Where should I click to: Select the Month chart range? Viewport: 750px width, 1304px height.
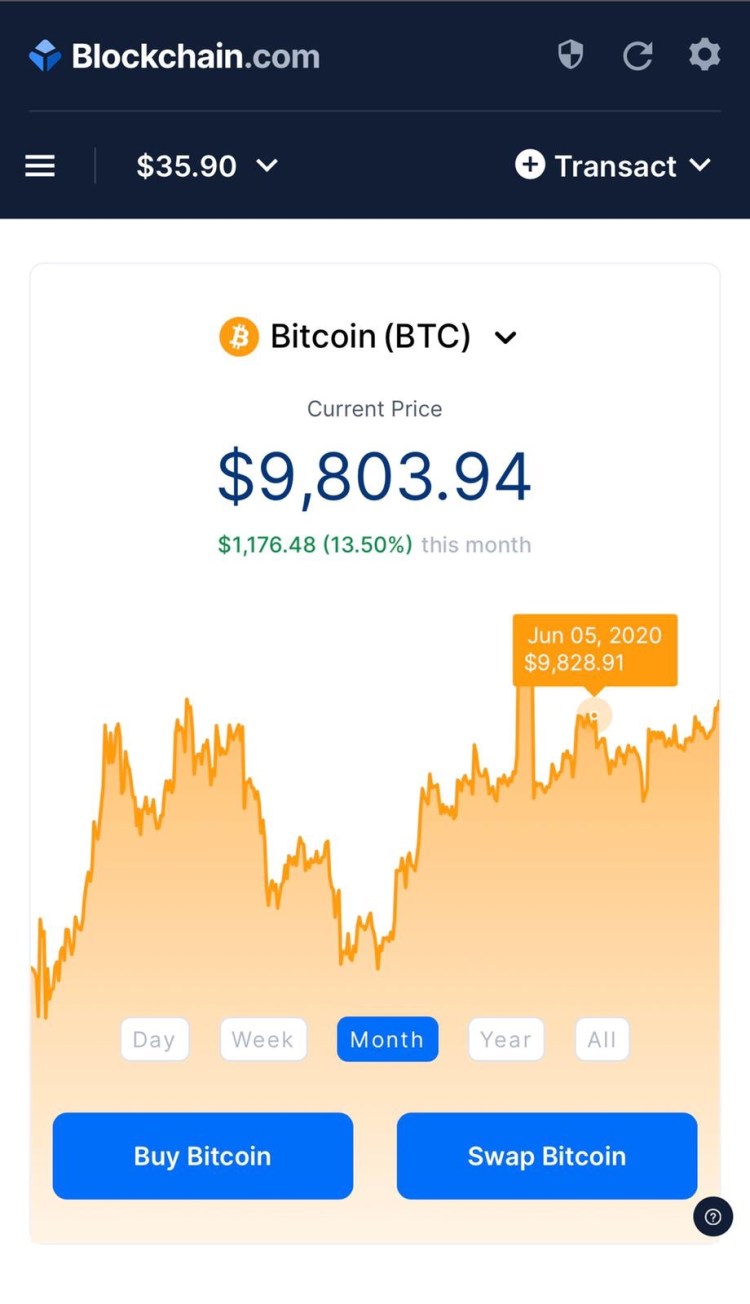pyautogui.click(x=387, y=1040)
